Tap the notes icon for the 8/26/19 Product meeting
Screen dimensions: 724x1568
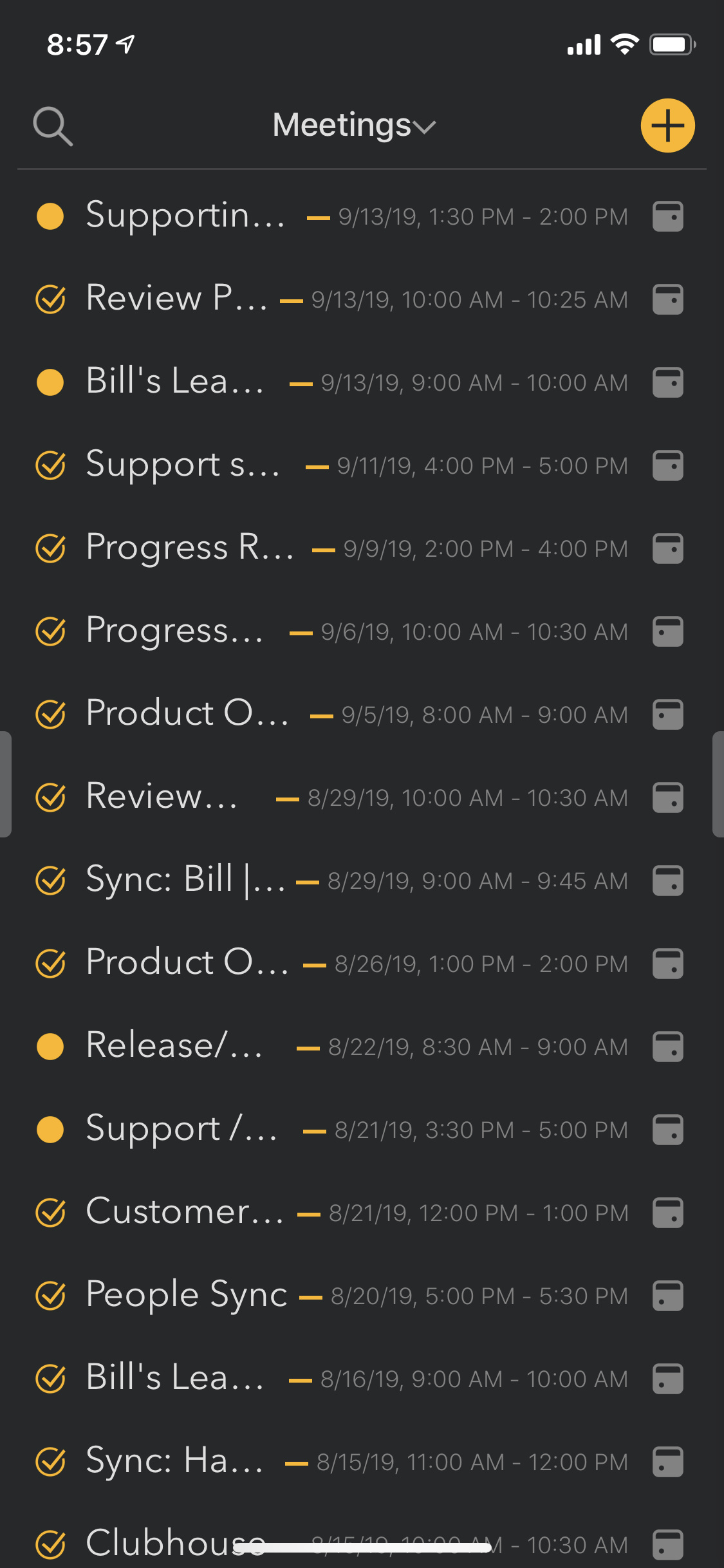pos(668,964)
